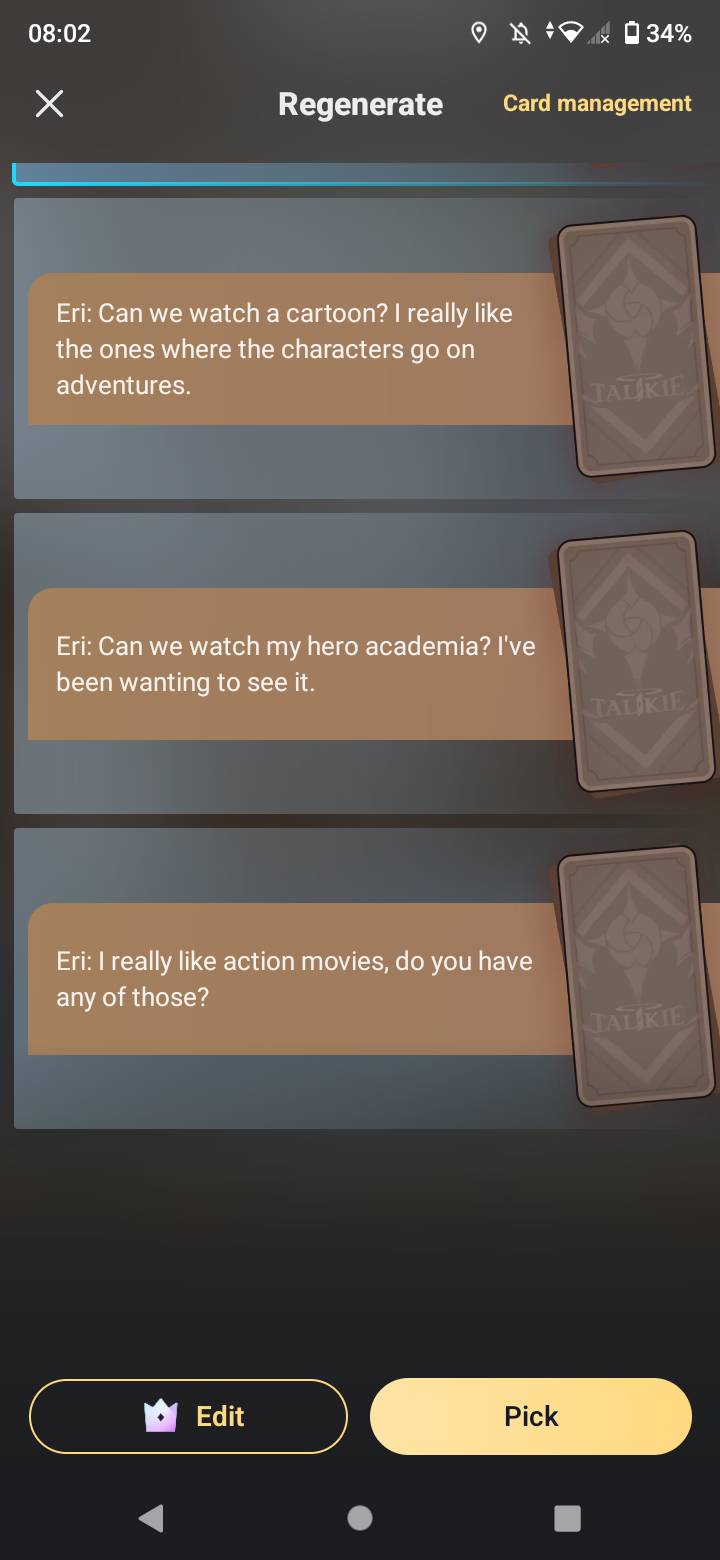Select the reply about watching a cartoon
The image size is (720, 1560).
click(290, 349)
